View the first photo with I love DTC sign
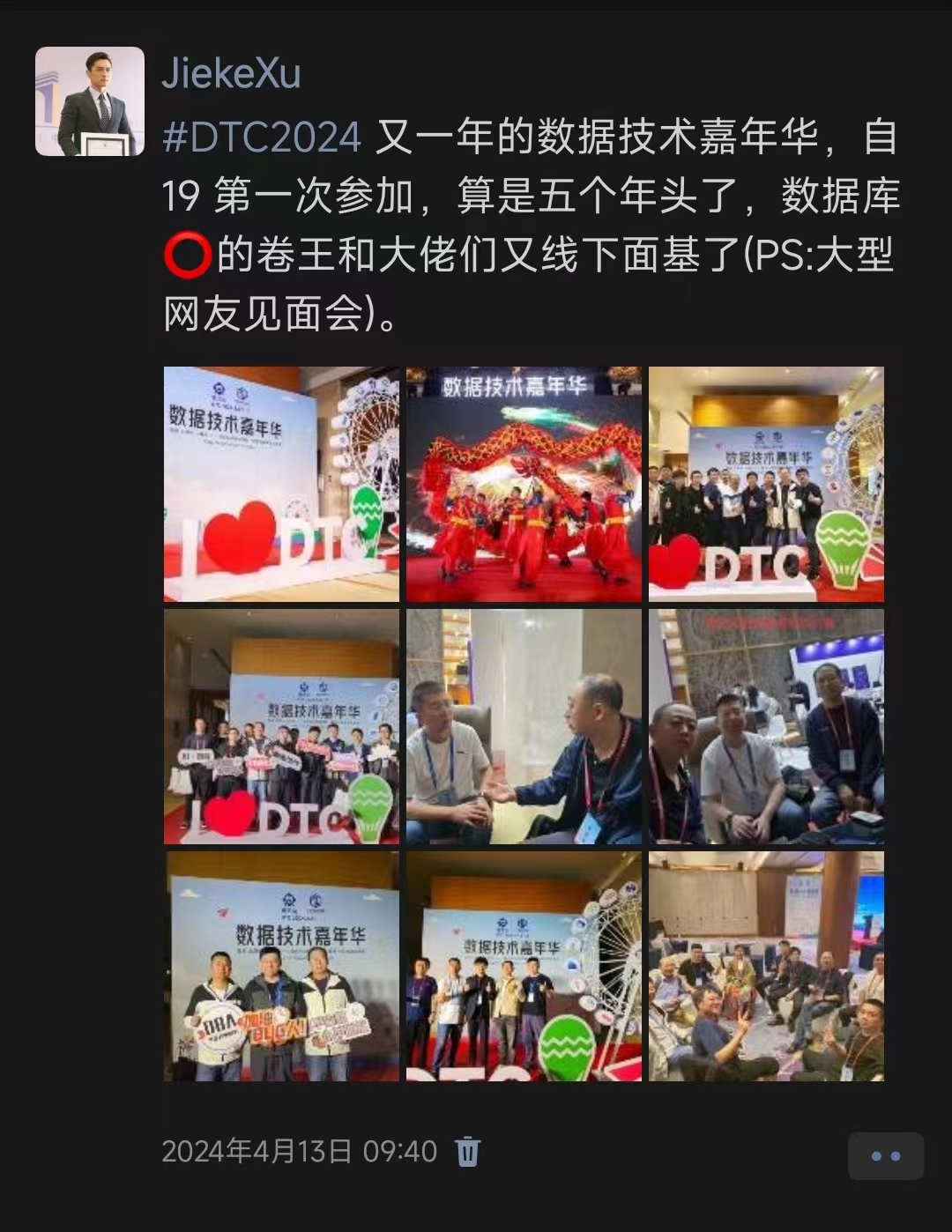Image resolution: width=952 pixels, height=1232 pixels. [281, 484]
